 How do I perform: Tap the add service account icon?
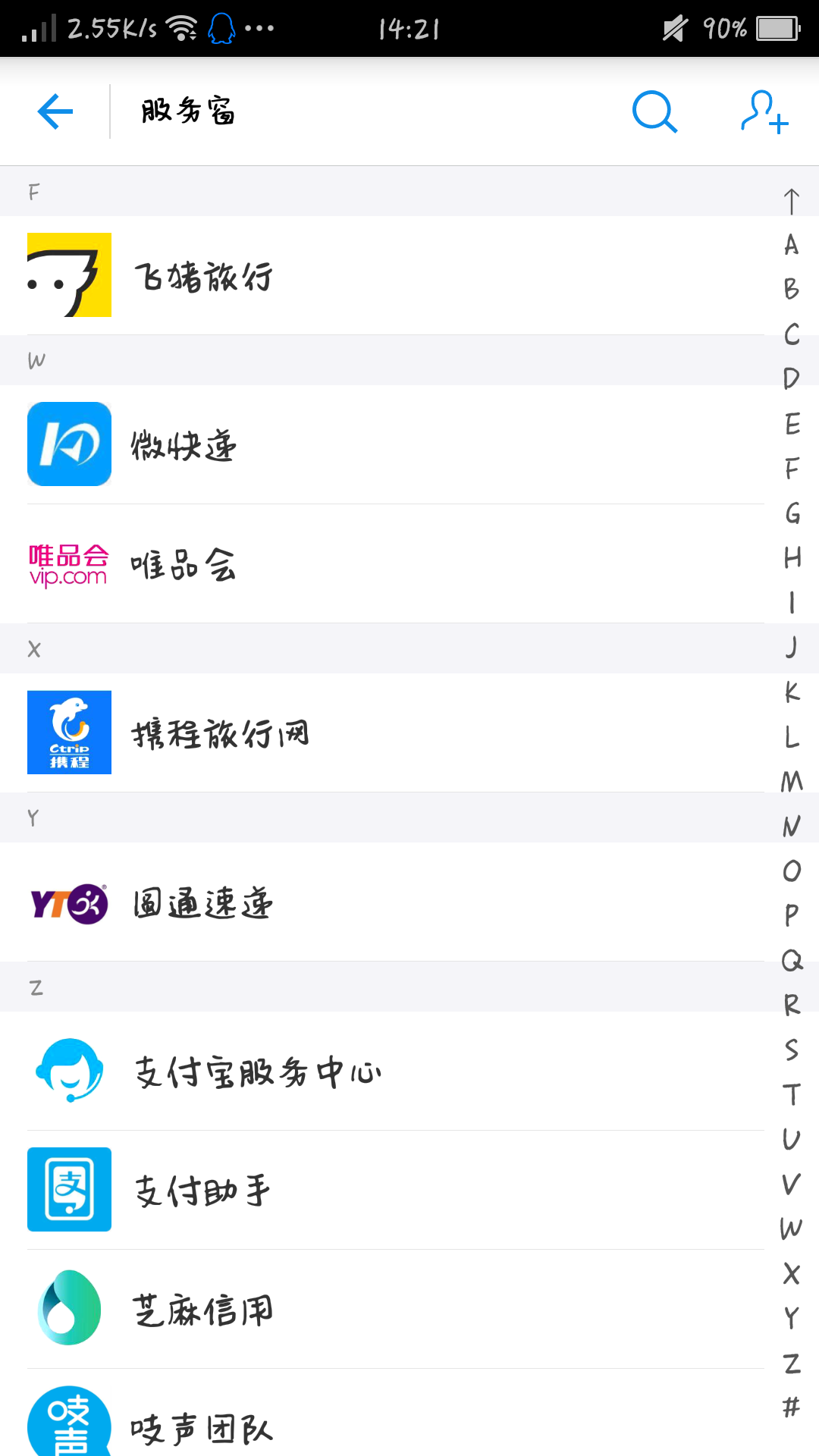[x=764, y=111]
